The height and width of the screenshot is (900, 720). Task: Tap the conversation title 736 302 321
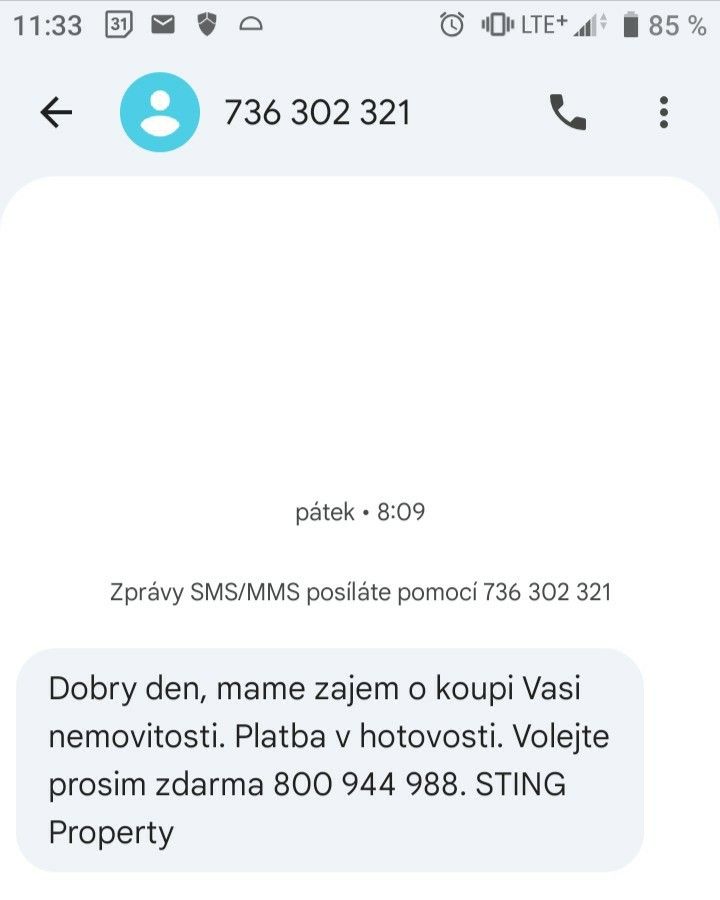(320, 112)
